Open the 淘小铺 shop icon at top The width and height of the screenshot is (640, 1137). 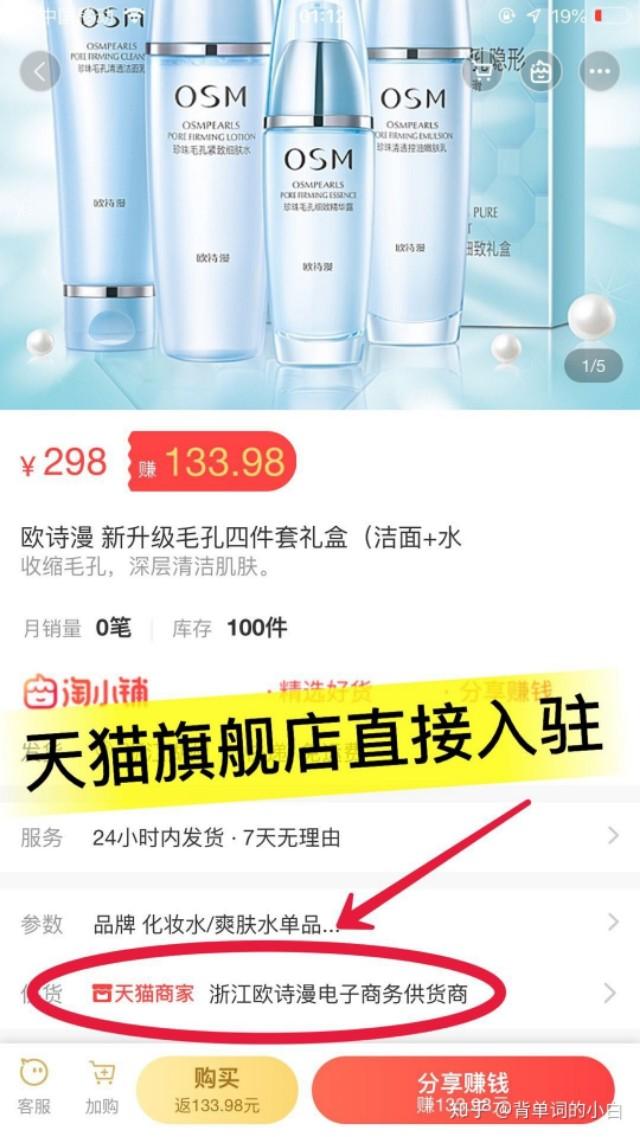(x=540, y=72)
